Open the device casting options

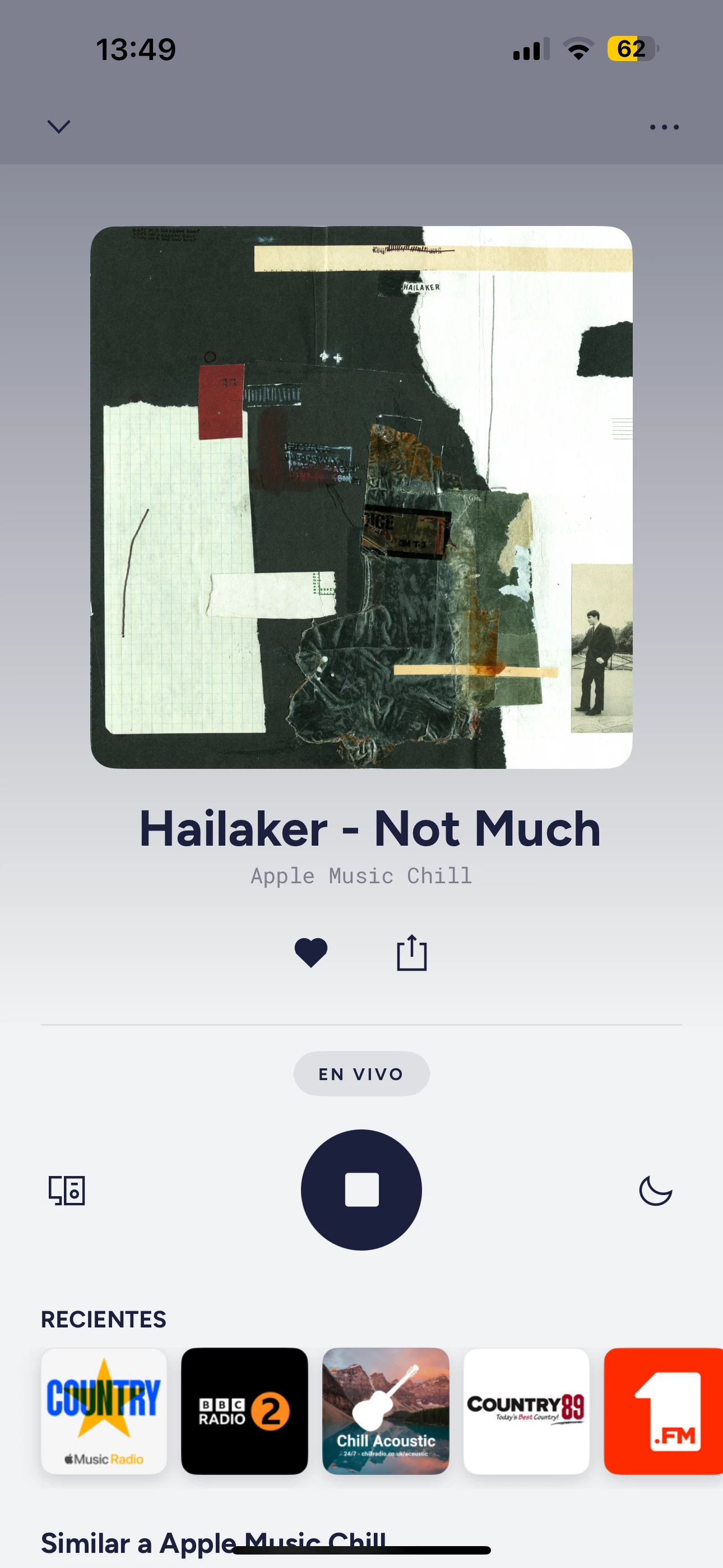pos(67,1190)
